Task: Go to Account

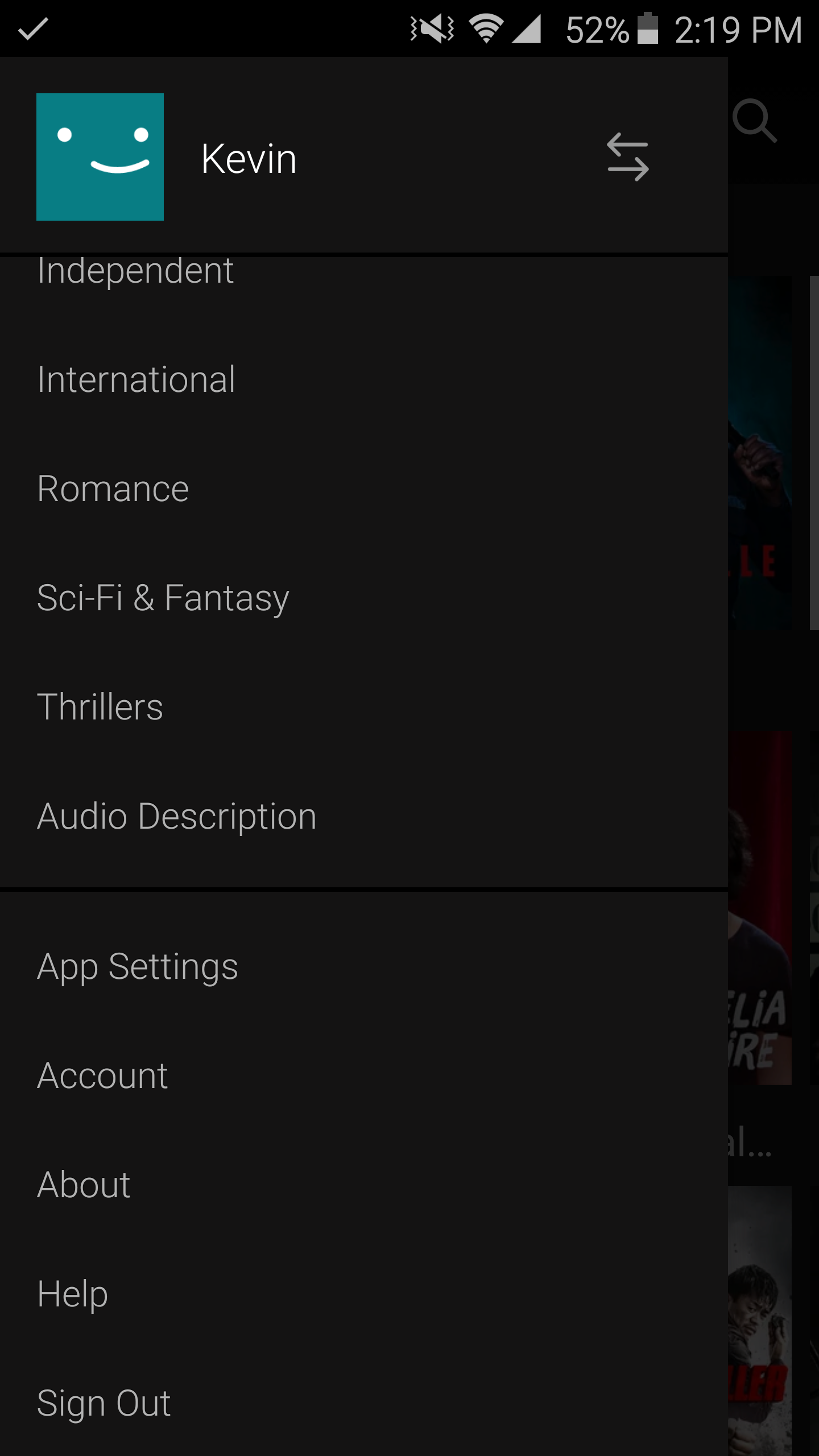Action: click(102, 1076)
